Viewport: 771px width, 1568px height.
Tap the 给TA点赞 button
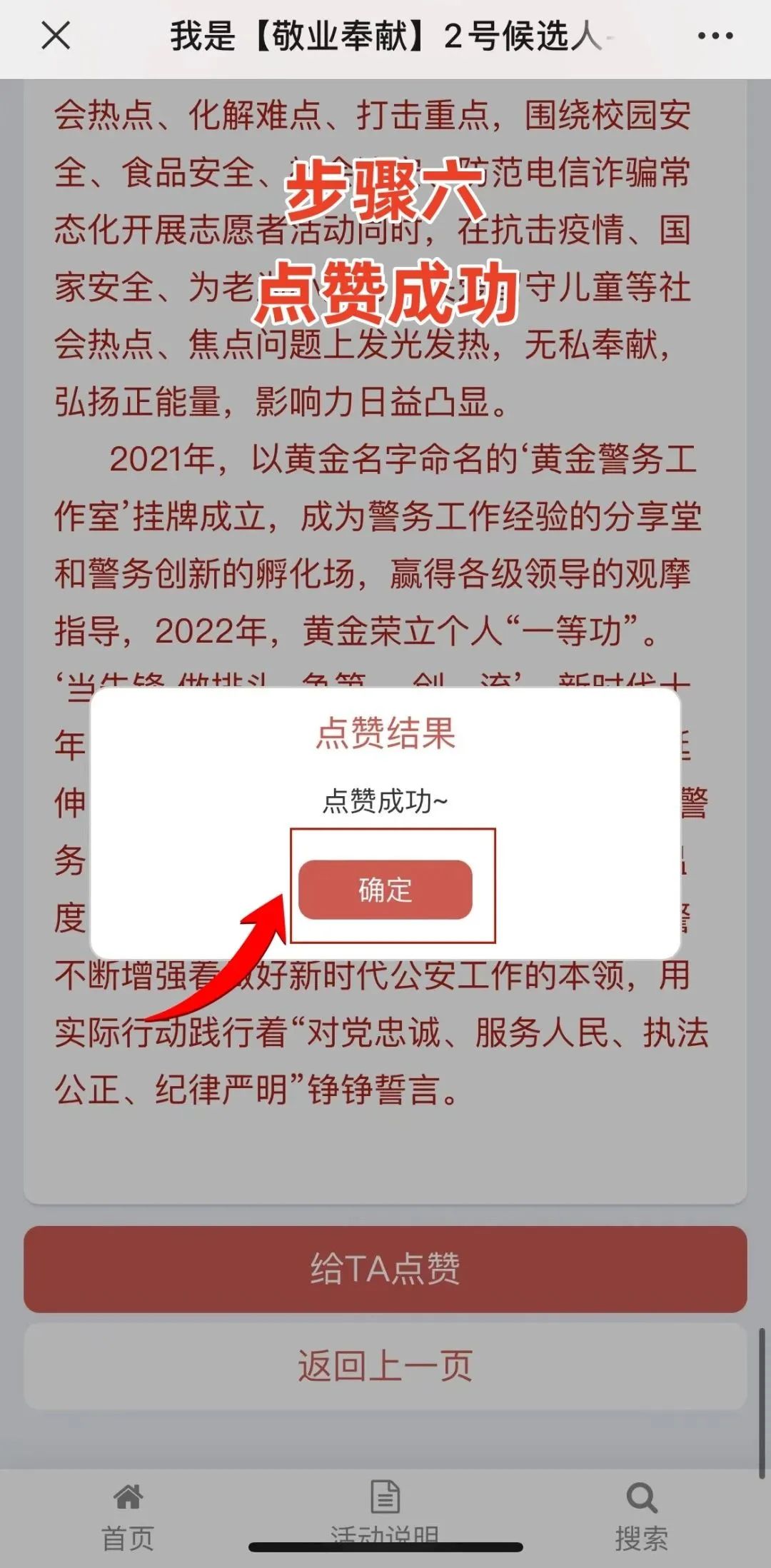(385, 1269)
